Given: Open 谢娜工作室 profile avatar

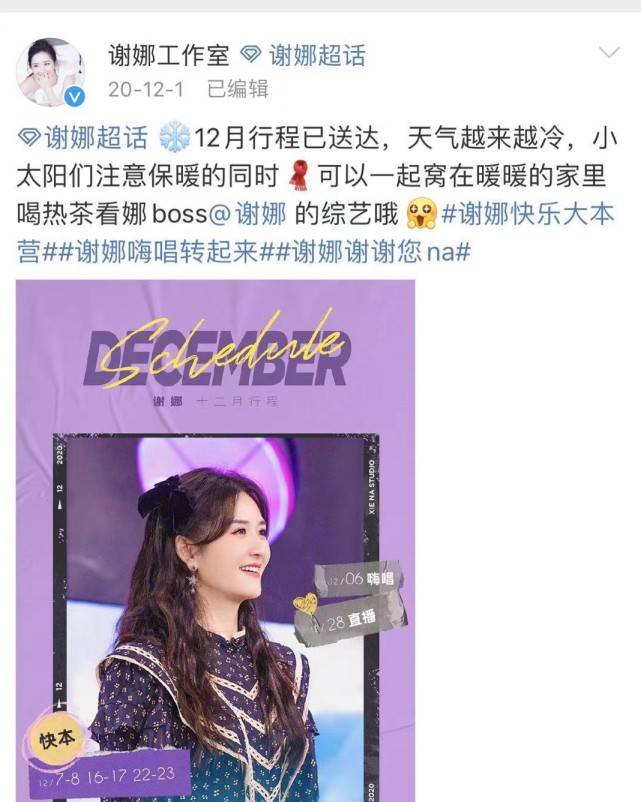Looking at the screenshot, I should (50, 73).
